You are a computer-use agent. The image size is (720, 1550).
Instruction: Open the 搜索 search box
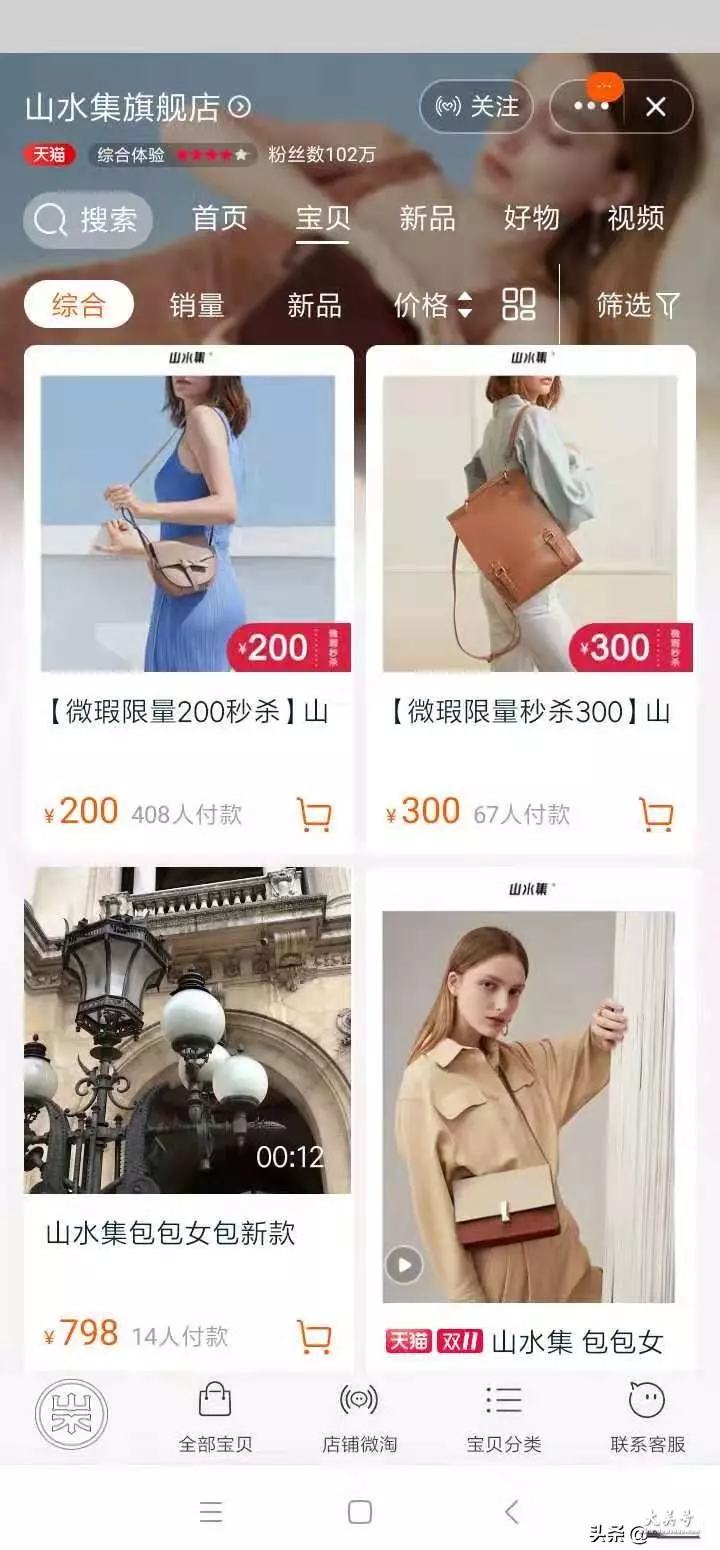coord(88,220)
